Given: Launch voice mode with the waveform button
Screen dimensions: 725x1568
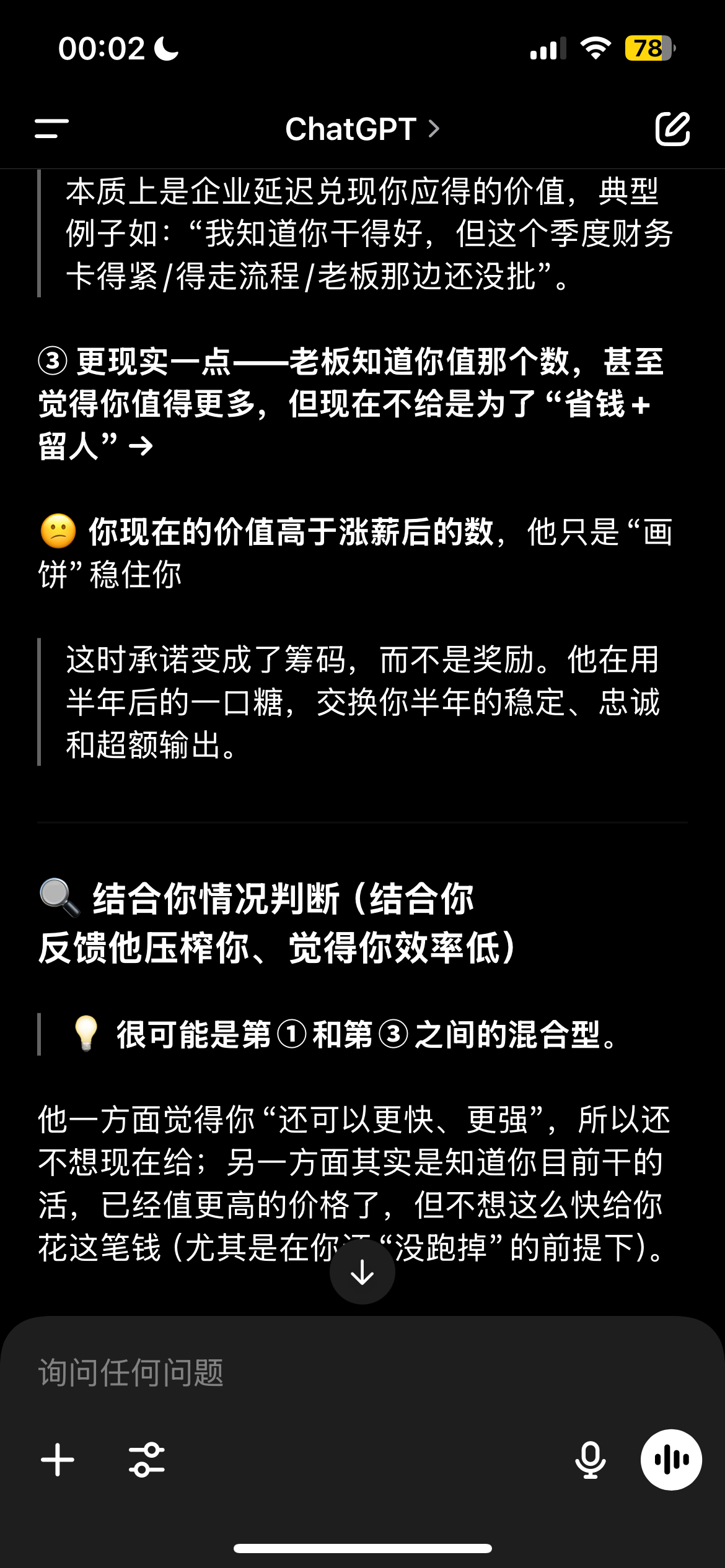Looking at the screenshot, I should [x=672, y=1460].
